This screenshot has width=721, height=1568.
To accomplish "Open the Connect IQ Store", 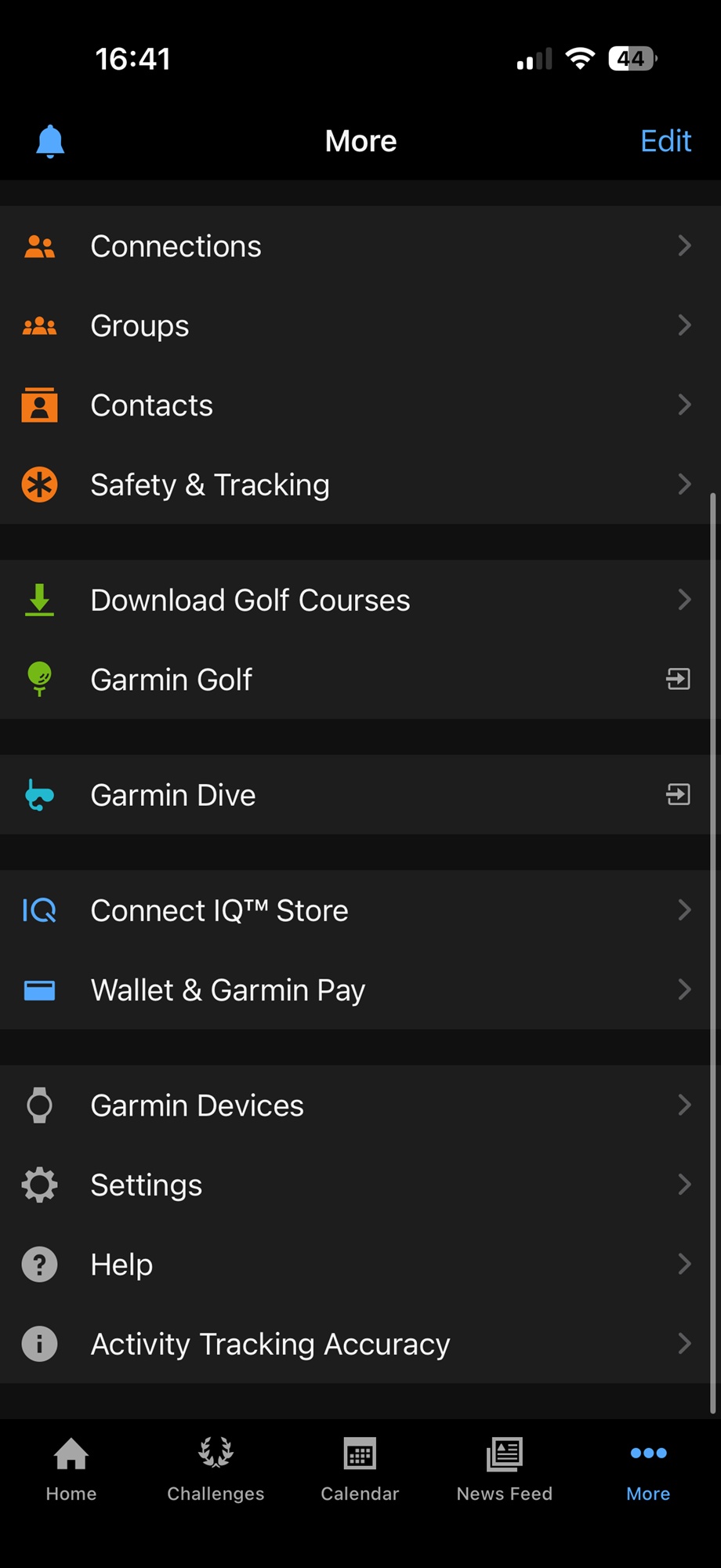I will [219, 911].
